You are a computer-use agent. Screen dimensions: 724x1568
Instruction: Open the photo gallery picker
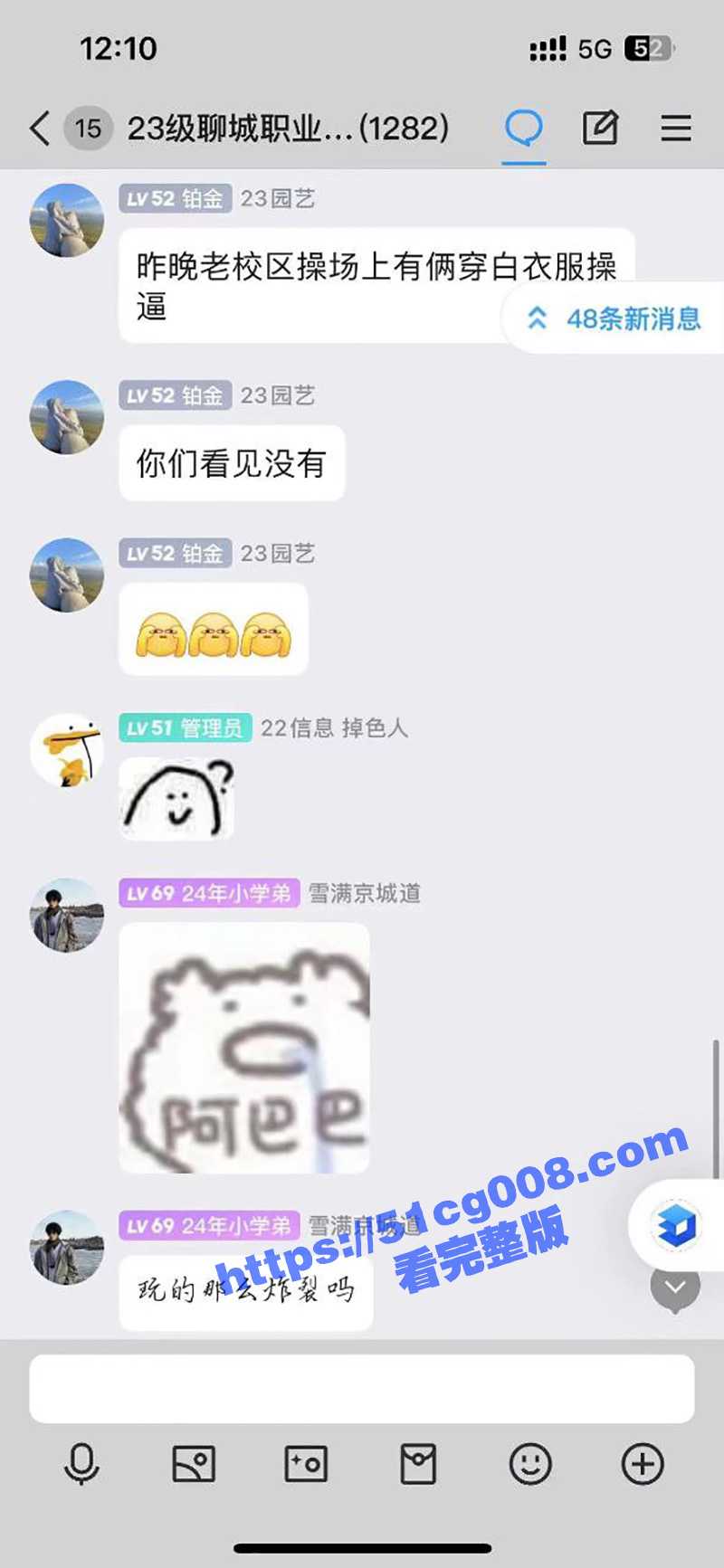(x=194, y=1463)
